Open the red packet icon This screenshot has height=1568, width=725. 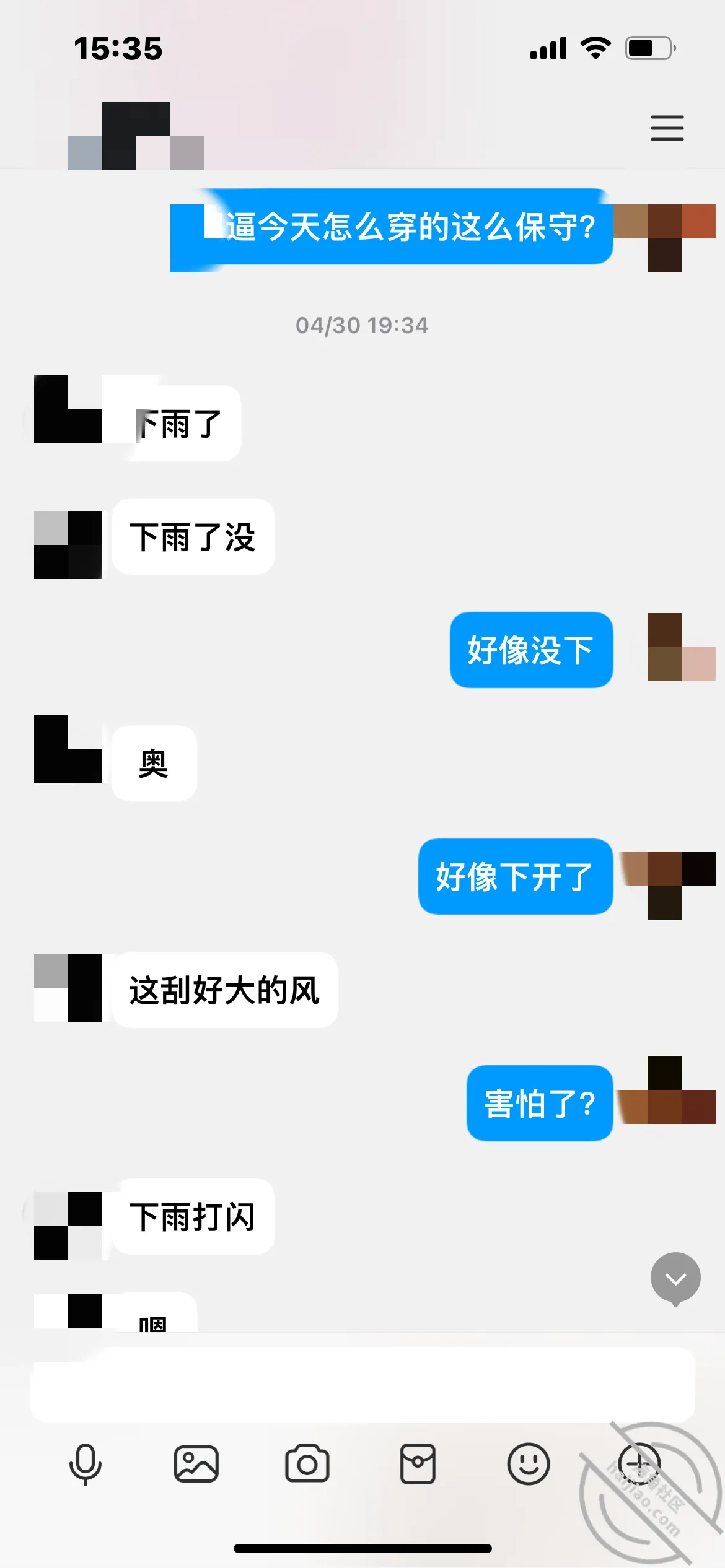point(418,1465)
